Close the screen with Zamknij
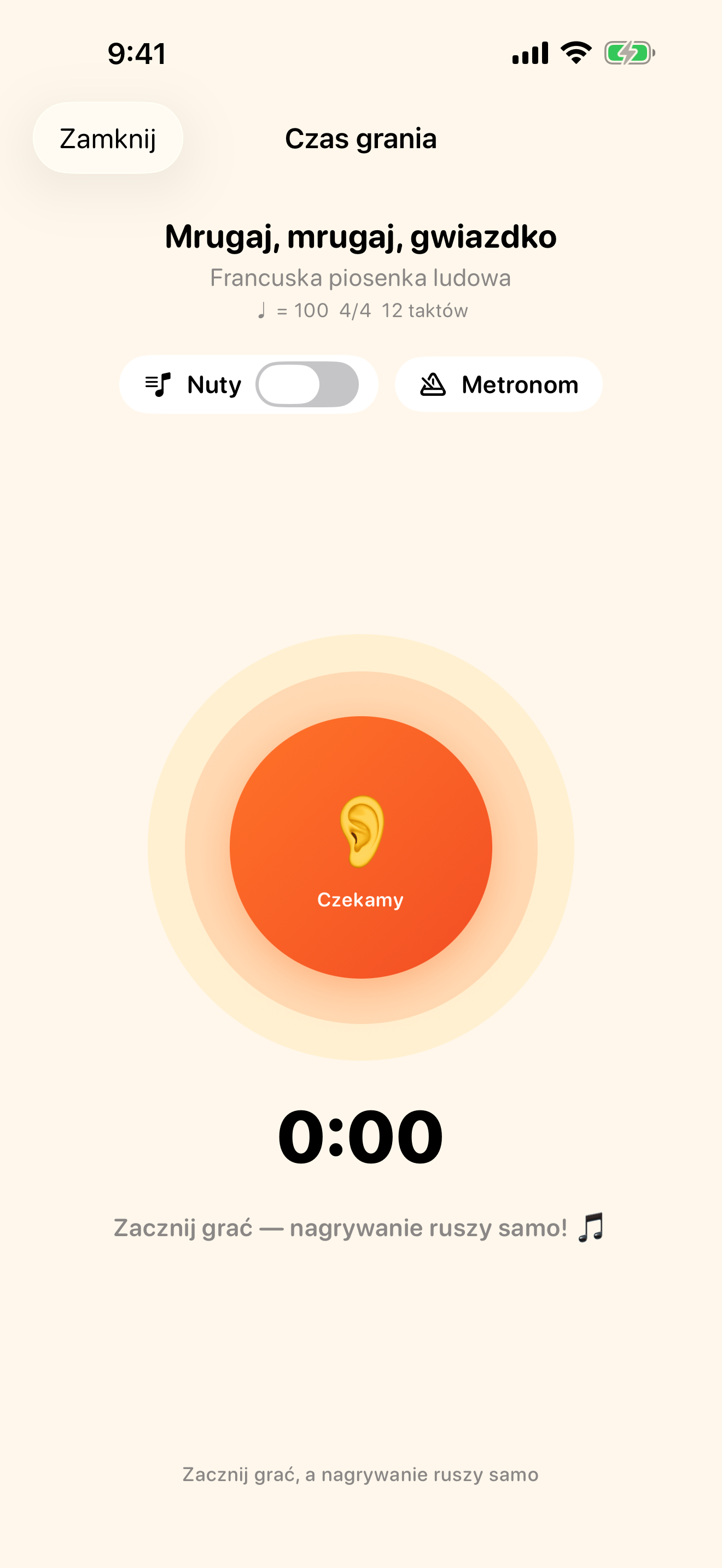Screen dimensions: 722x1568 click(x=108, y=138)
